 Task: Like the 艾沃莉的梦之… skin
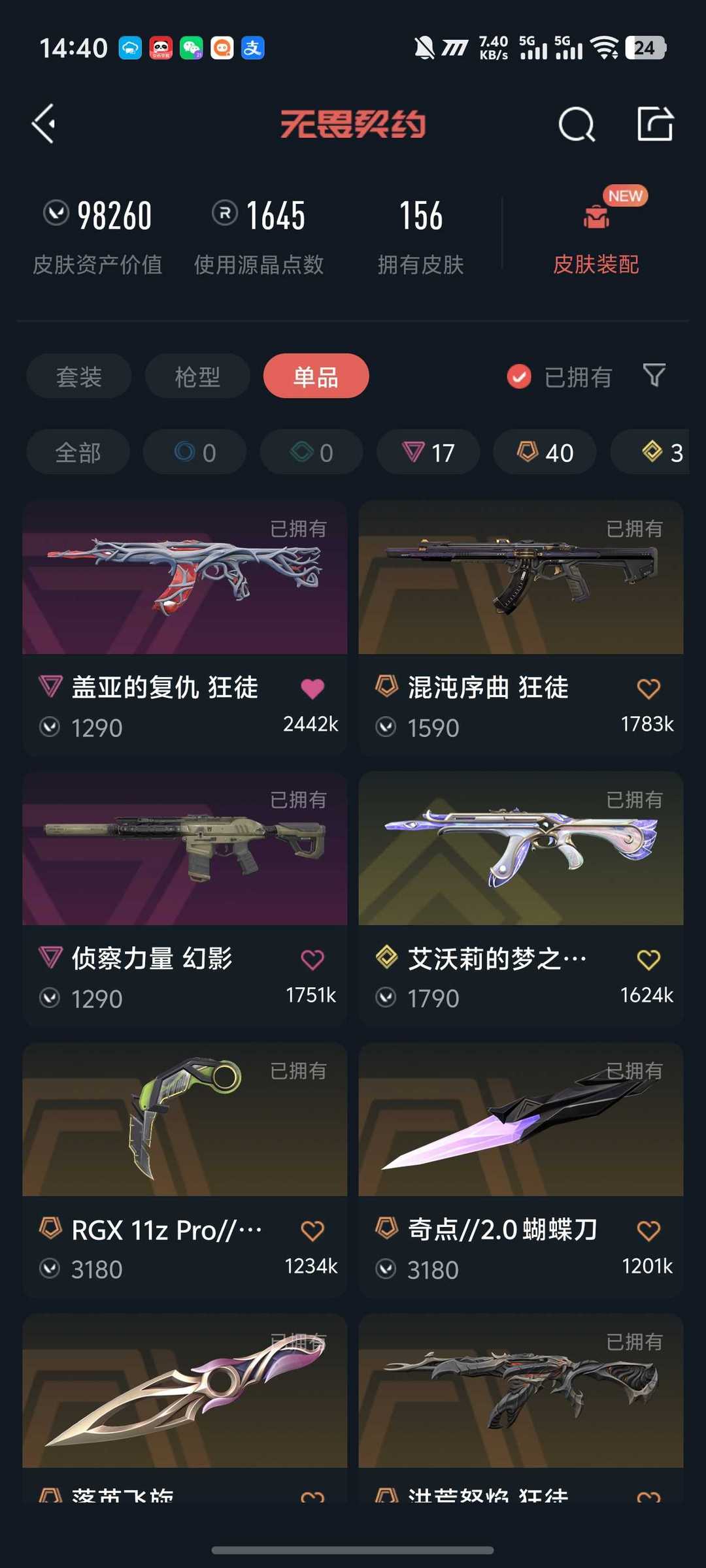click(648, 959)
